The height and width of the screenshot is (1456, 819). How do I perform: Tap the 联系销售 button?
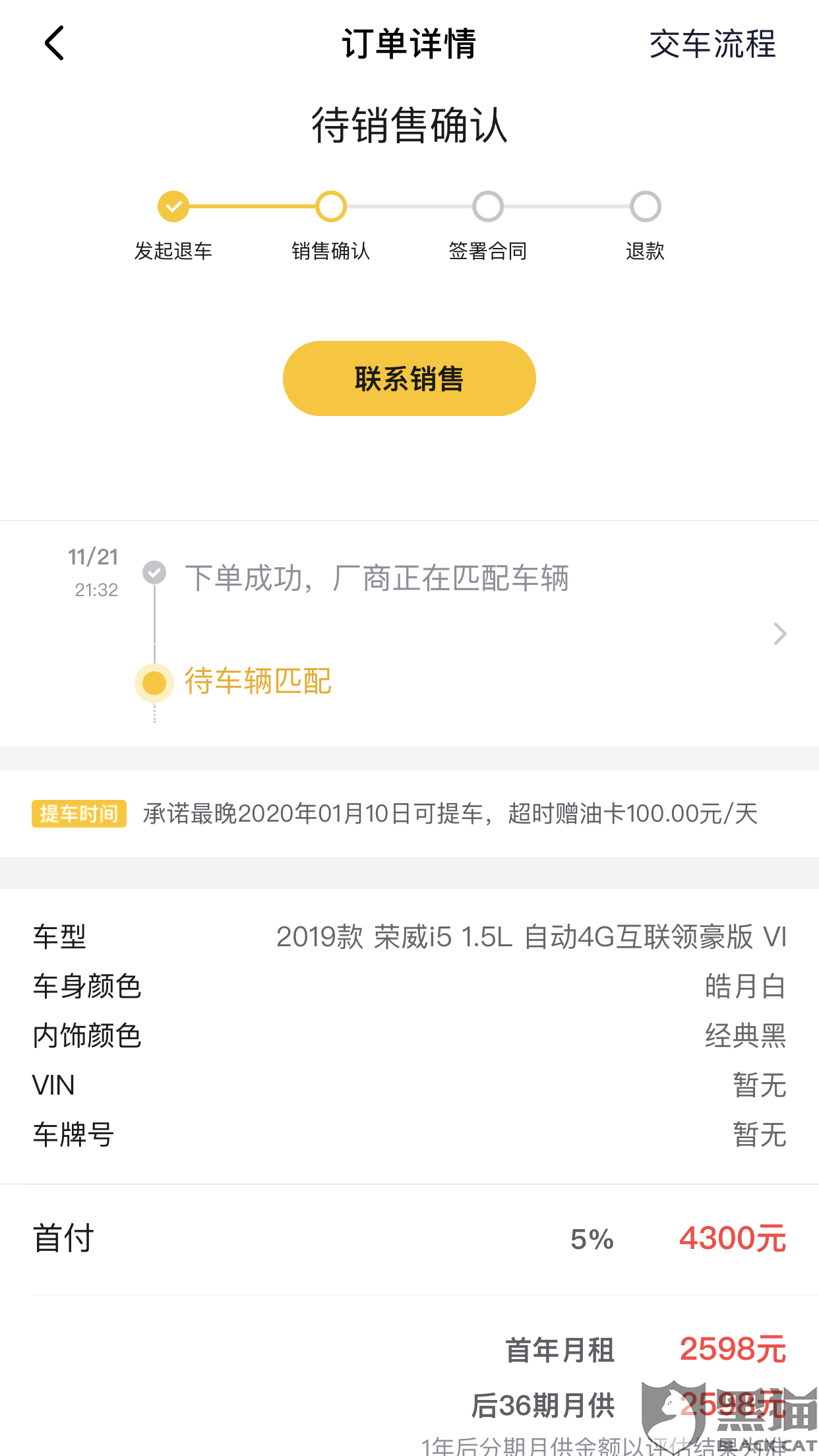[409, 379]
